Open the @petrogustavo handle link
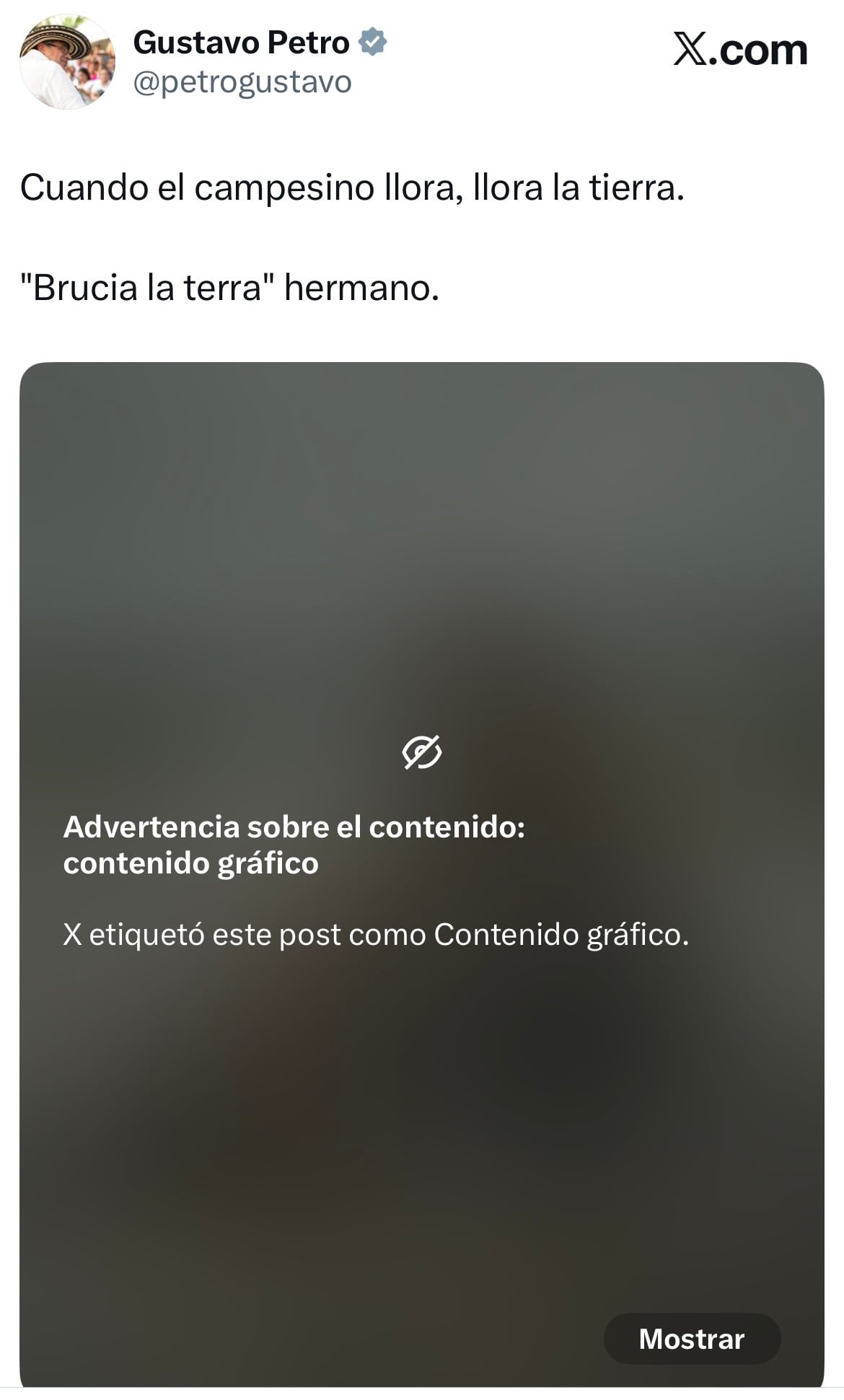Screen dimensions: 844x1400 tap(241, 83)
